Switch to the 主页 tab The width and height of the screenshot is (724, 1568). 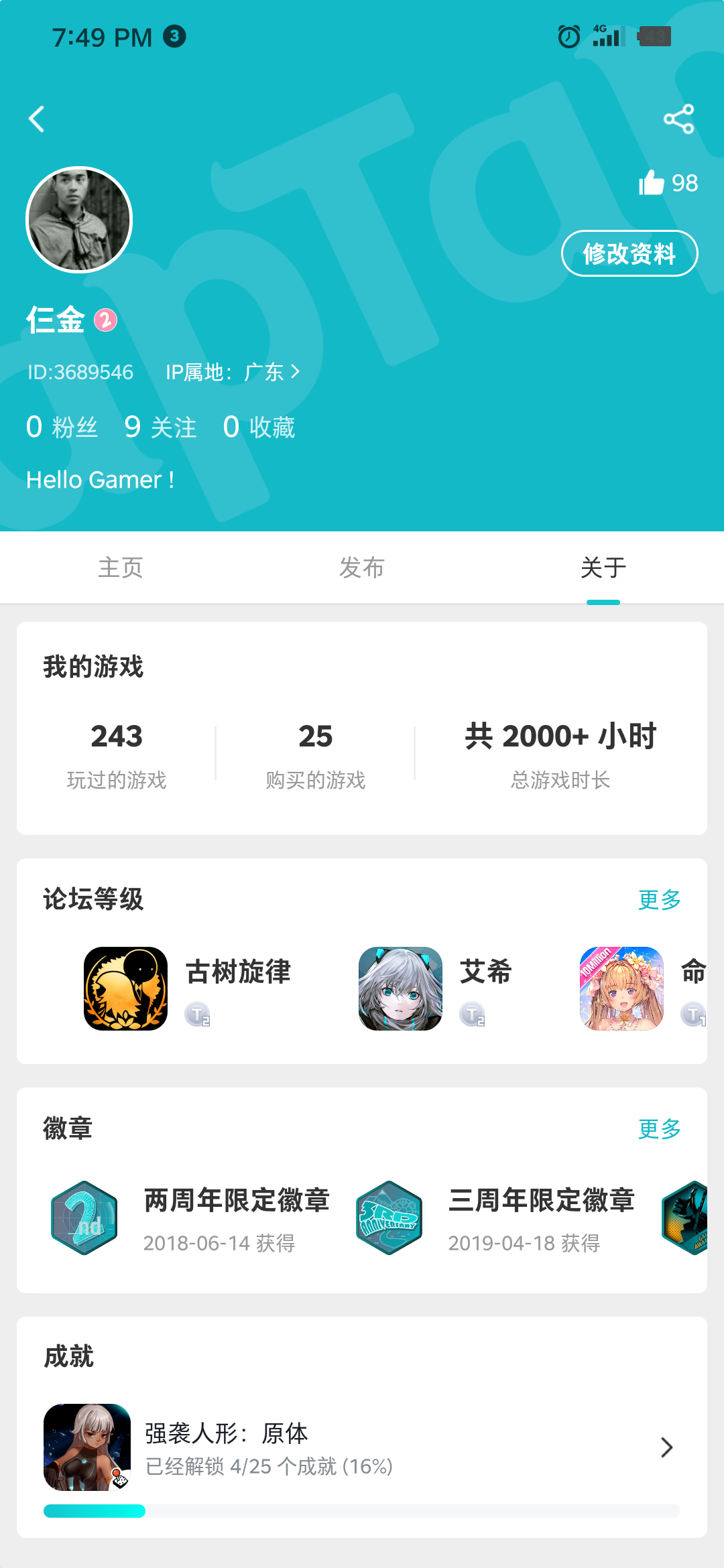[122, 568]
